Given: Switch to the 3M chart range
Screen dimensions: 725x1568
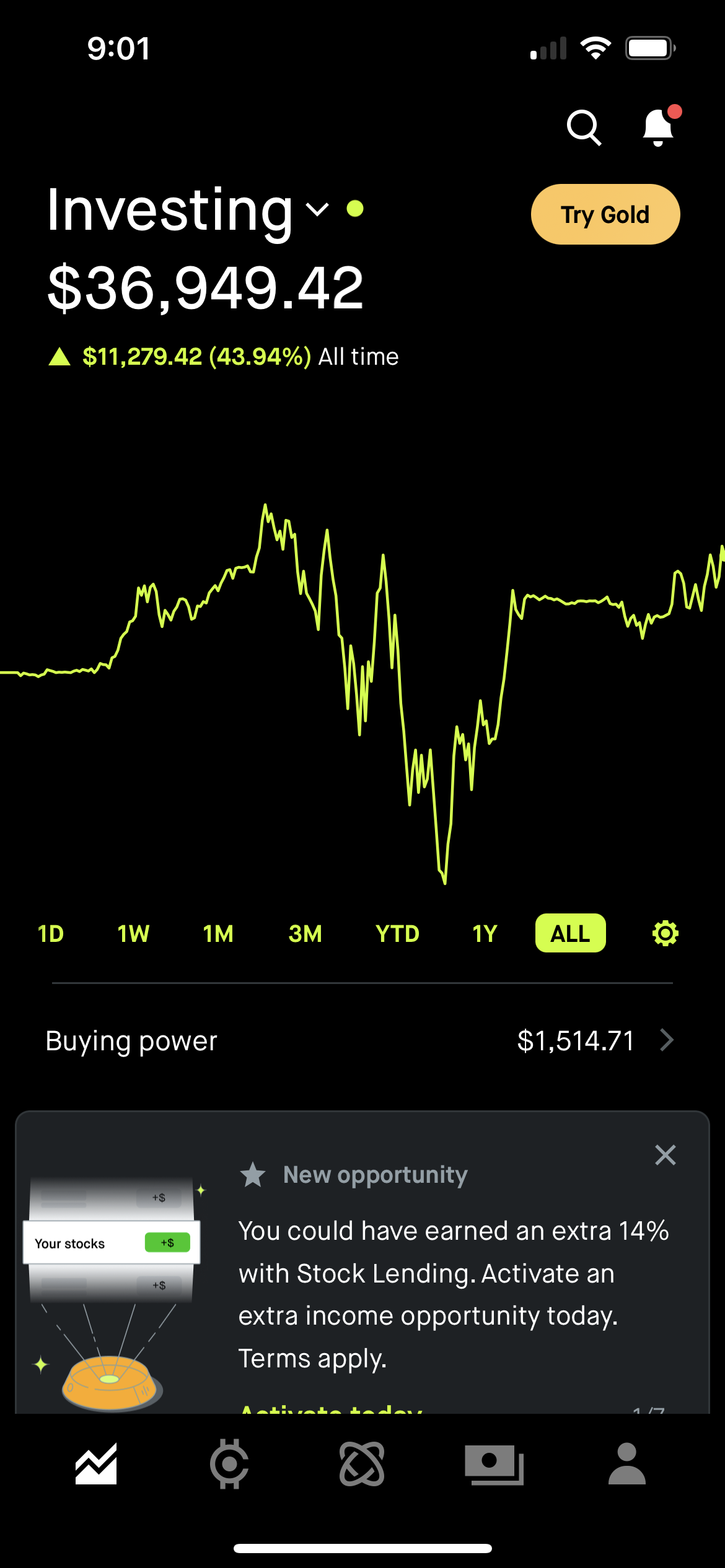Looking at the screenshot, I should pos(305,933).
